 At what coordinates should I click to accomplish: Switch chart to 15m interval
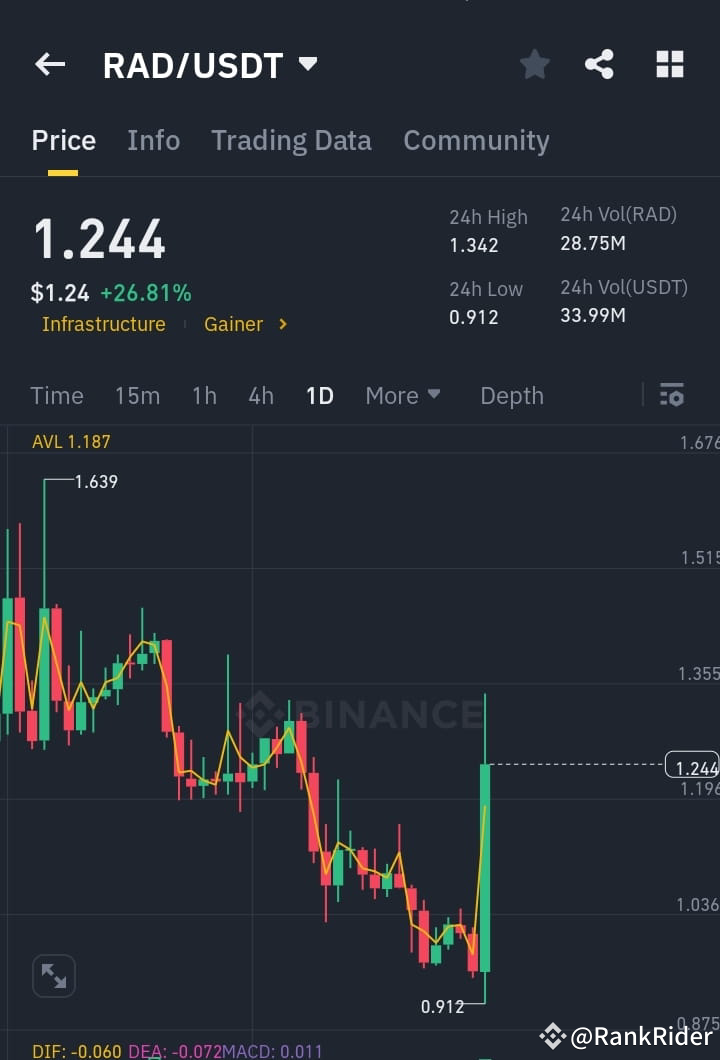tap(137, 395)
